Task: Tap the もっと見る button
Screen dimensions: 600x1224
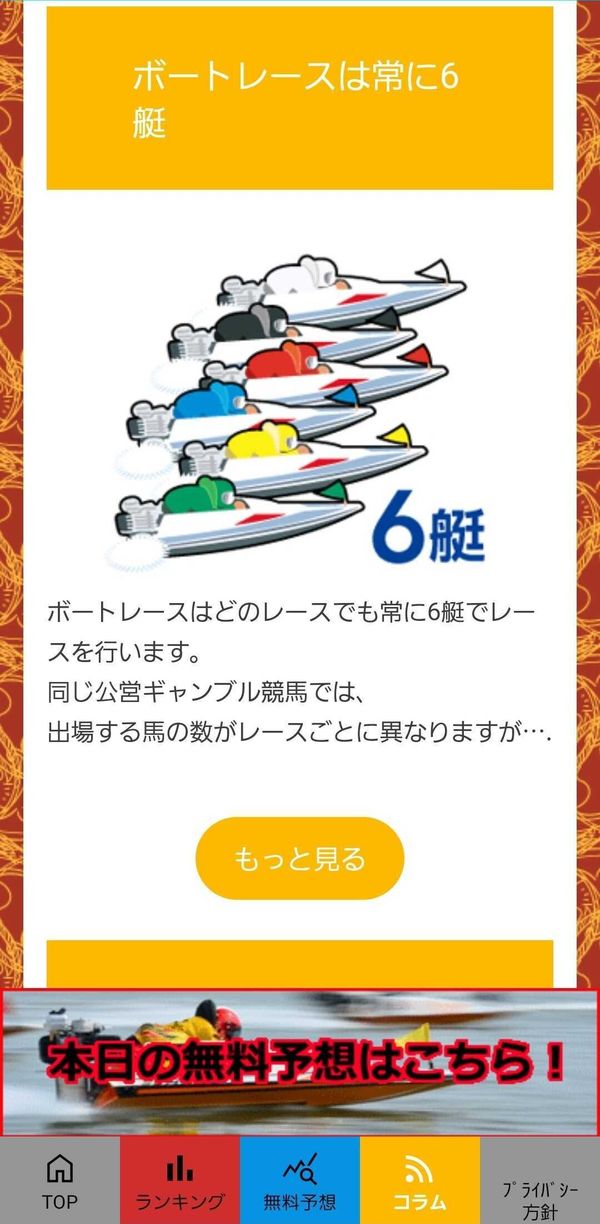Action: point(299,858)
